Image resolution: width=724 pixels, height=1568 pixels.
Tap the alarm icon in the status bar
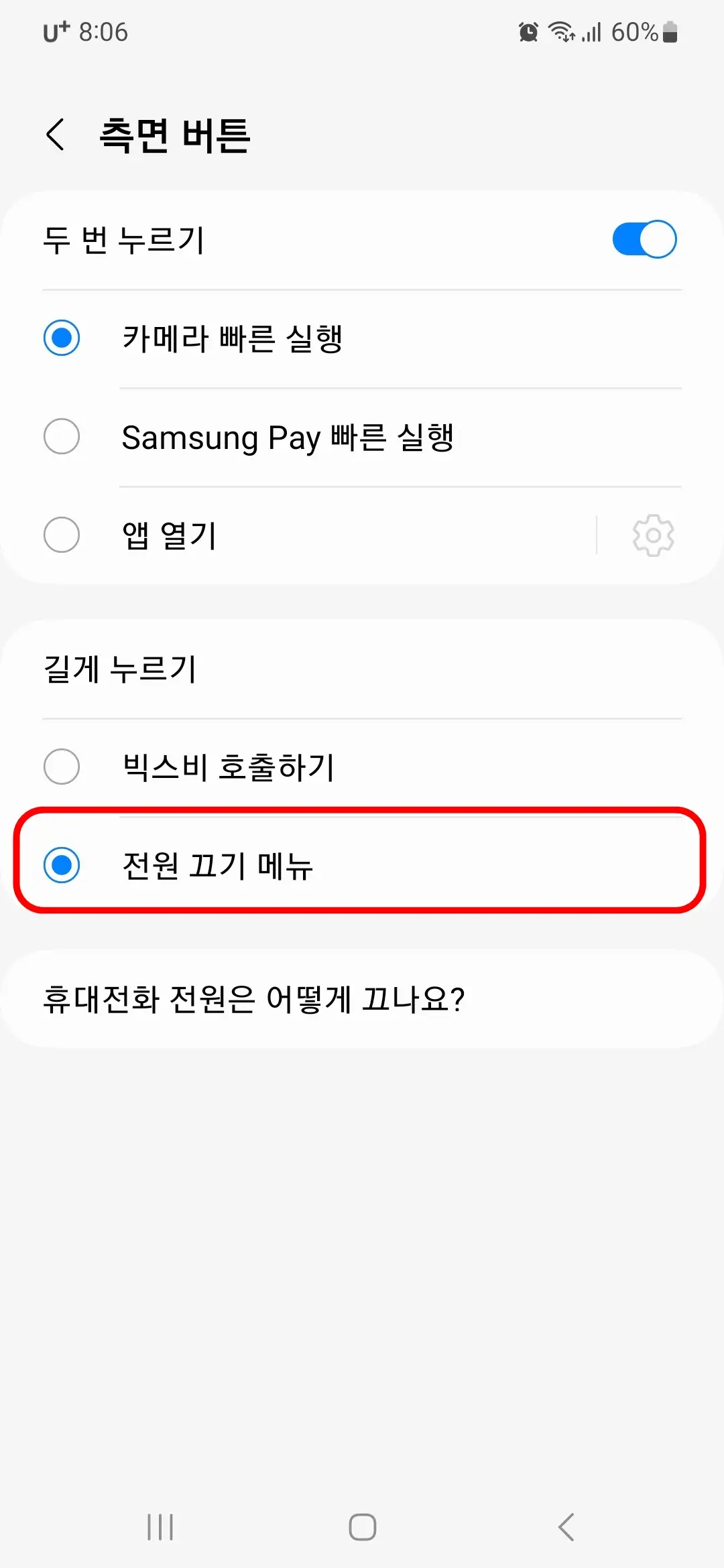click(529, 31)
